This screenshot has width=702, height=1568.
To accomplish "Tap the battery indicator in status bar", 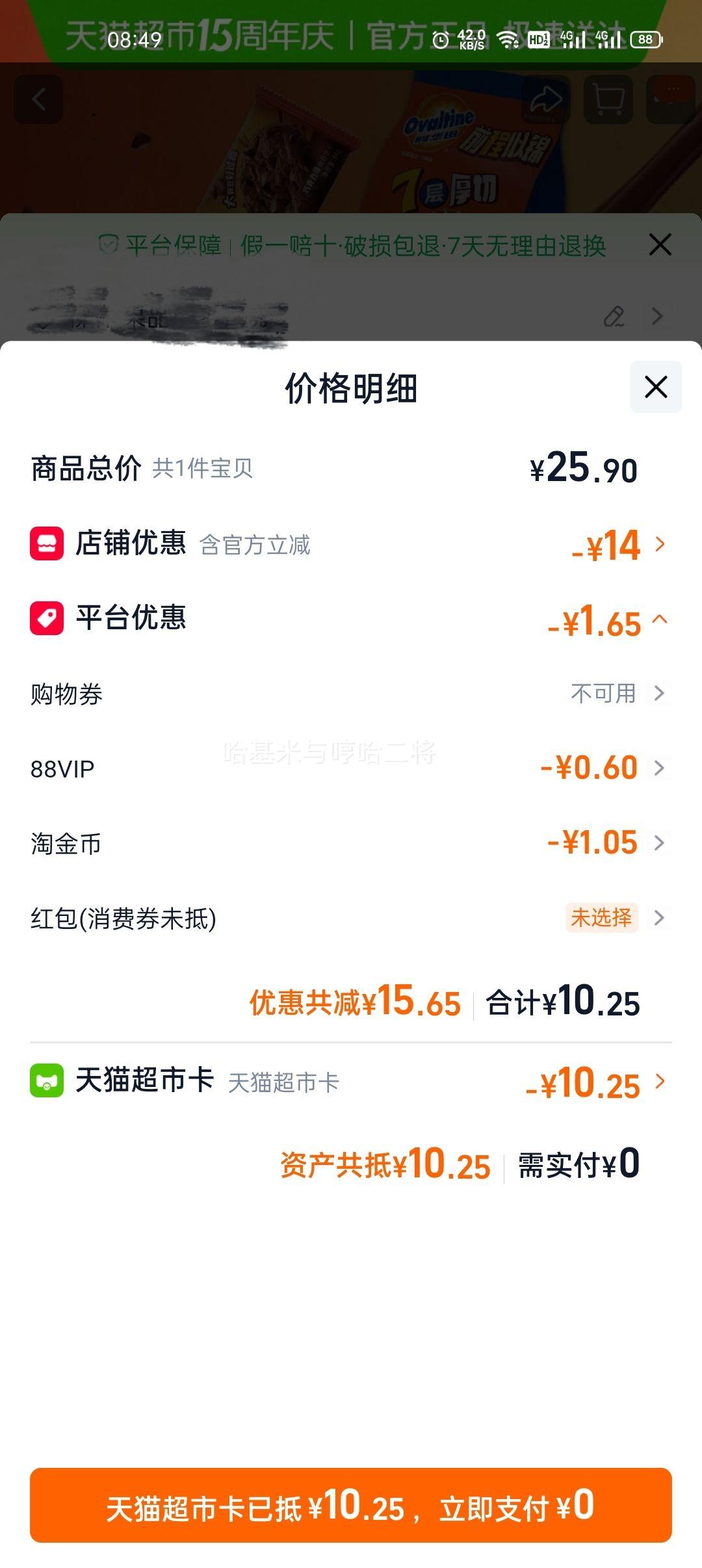I will 643,40.
